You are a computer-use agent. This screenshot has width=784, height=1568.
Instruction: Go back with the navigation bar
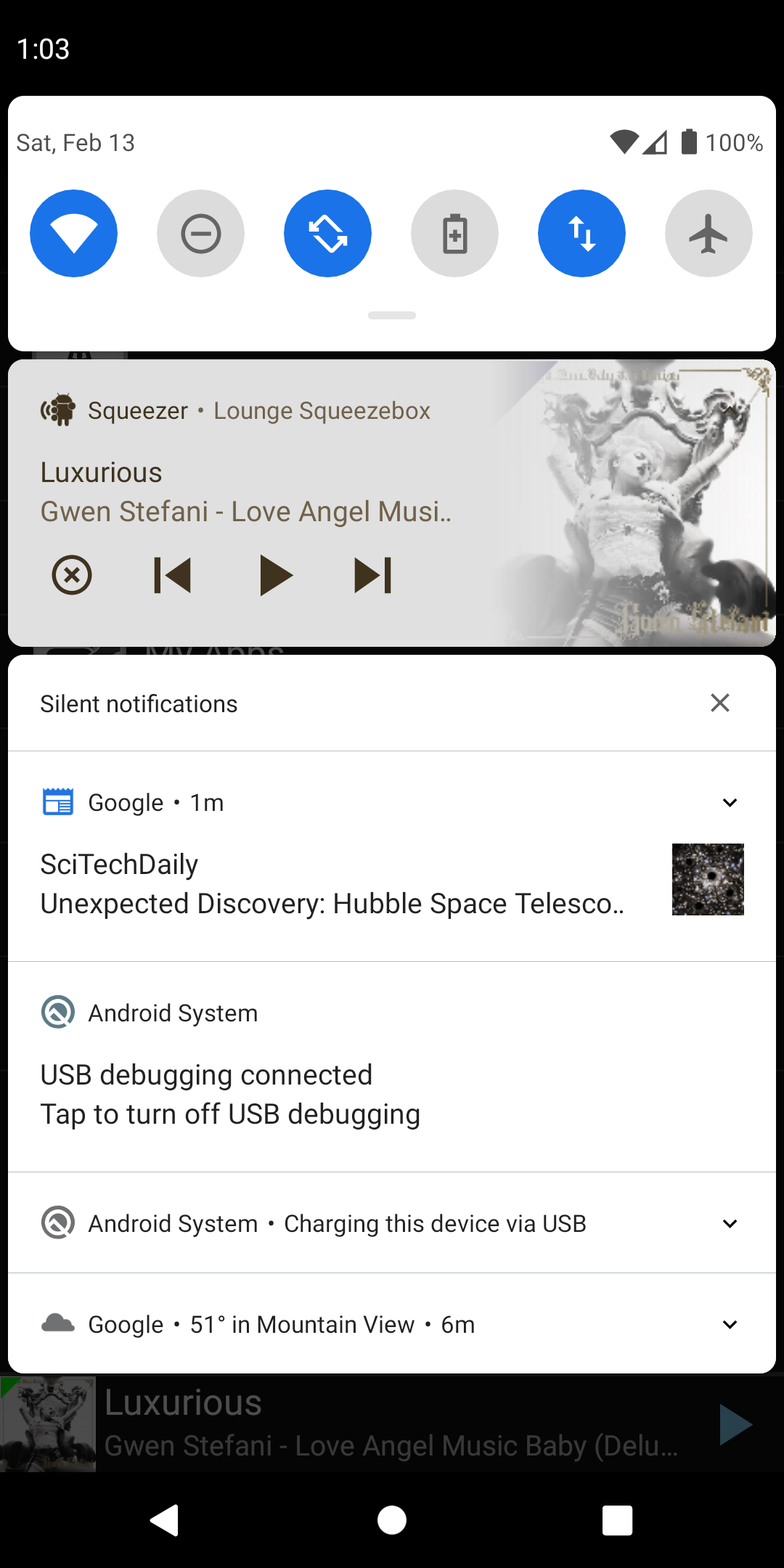(x=166, y=1520)
